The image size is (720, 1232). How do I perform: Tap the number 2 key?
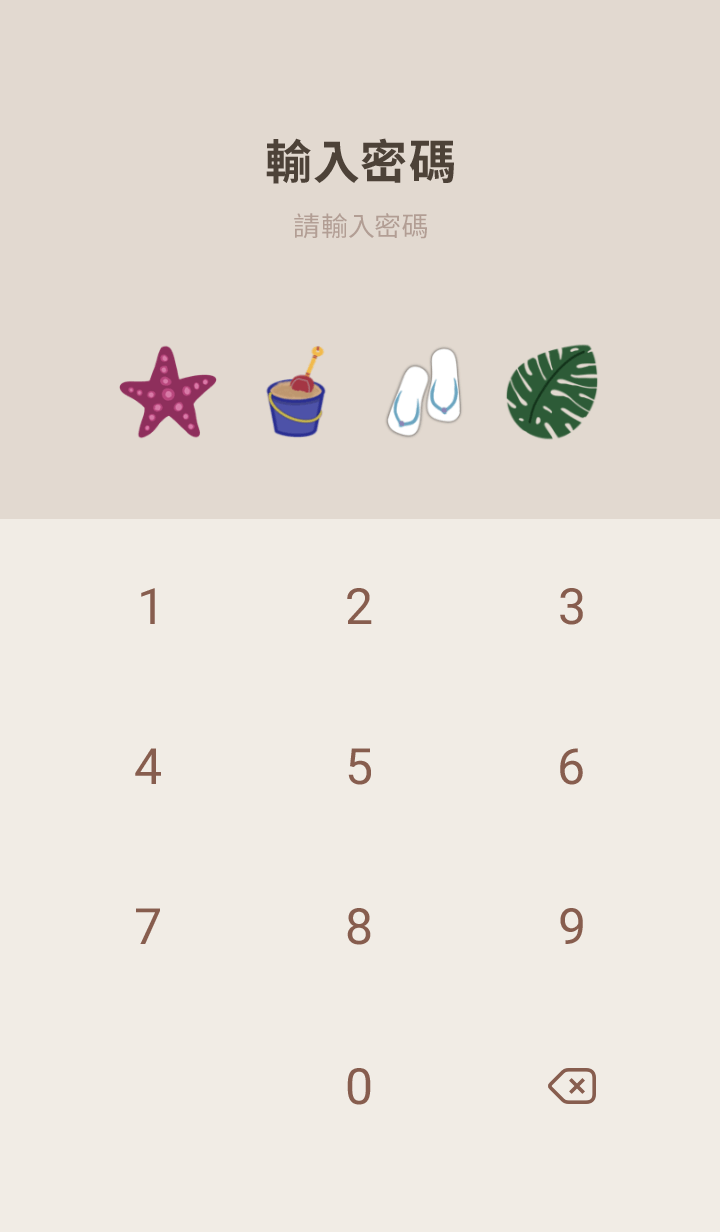point(359,607)
